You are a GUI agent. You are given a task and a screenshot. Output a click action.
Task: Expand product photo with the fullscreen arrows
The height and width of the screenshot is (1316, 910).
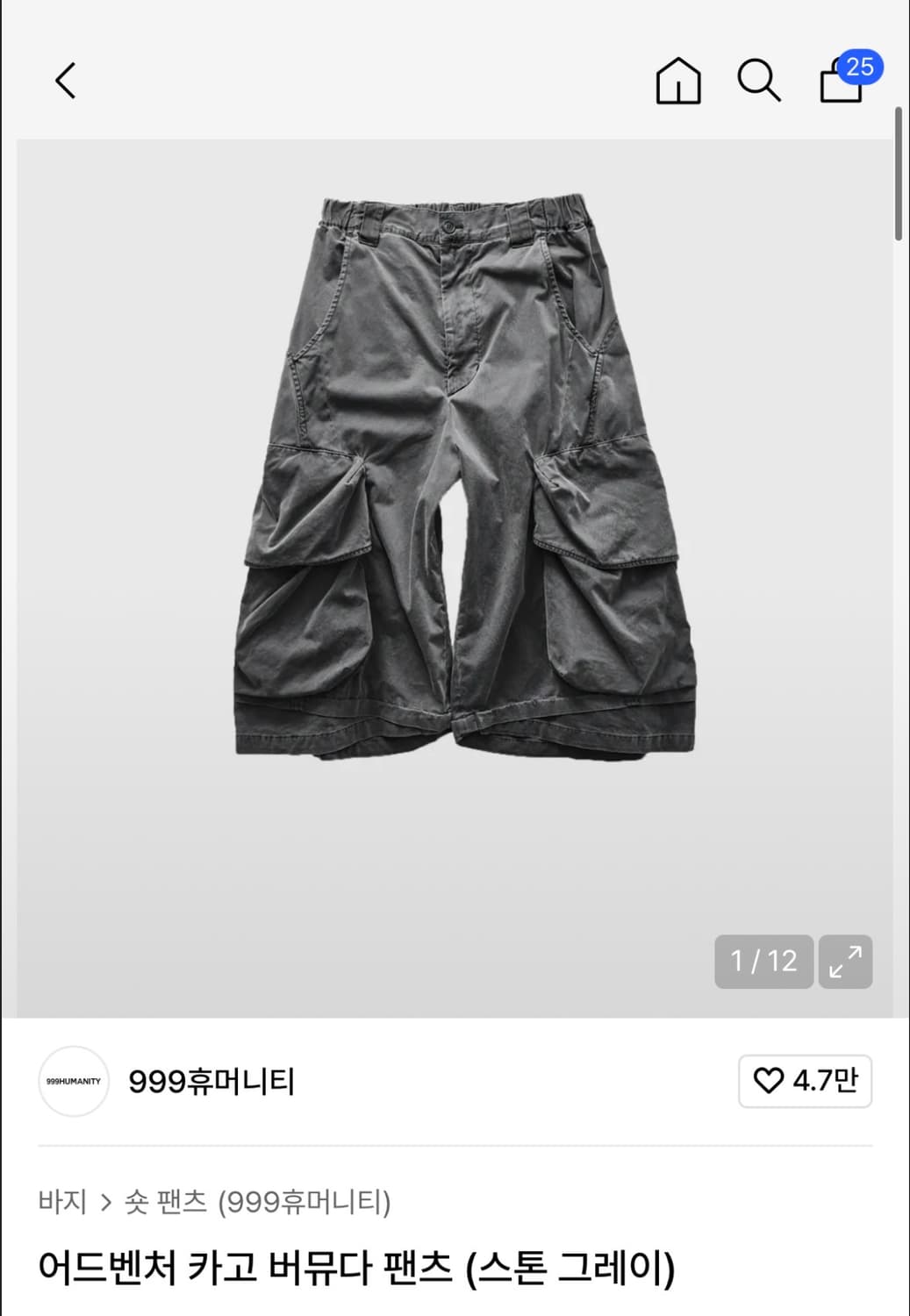pyautogui.click(x=847, y=961)
